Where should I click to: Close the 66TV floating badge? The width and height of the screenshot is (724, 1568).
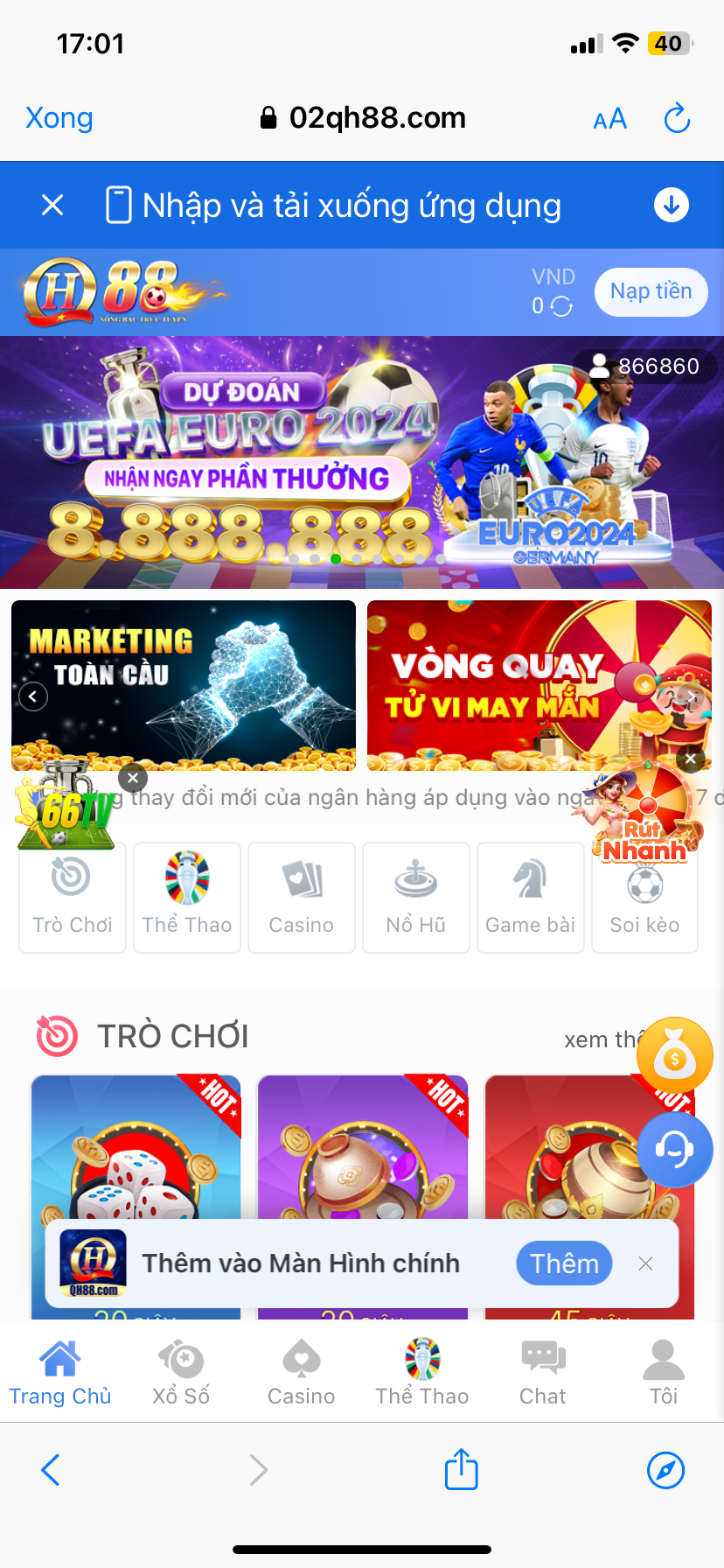pyautogui.click(x=133, y=777)
